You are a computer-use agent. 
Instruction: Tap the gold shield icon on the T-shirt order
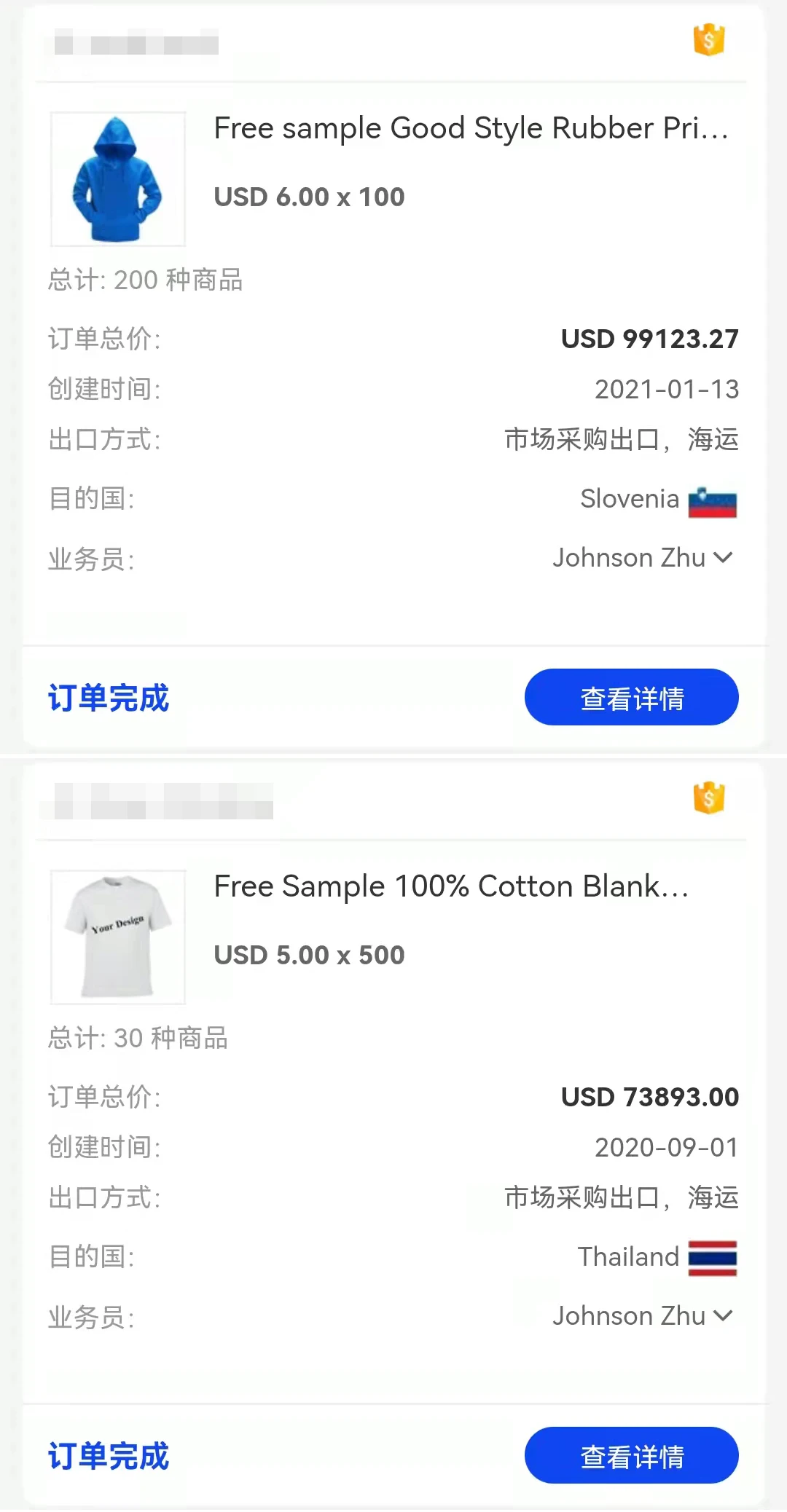tap(708, 798)
